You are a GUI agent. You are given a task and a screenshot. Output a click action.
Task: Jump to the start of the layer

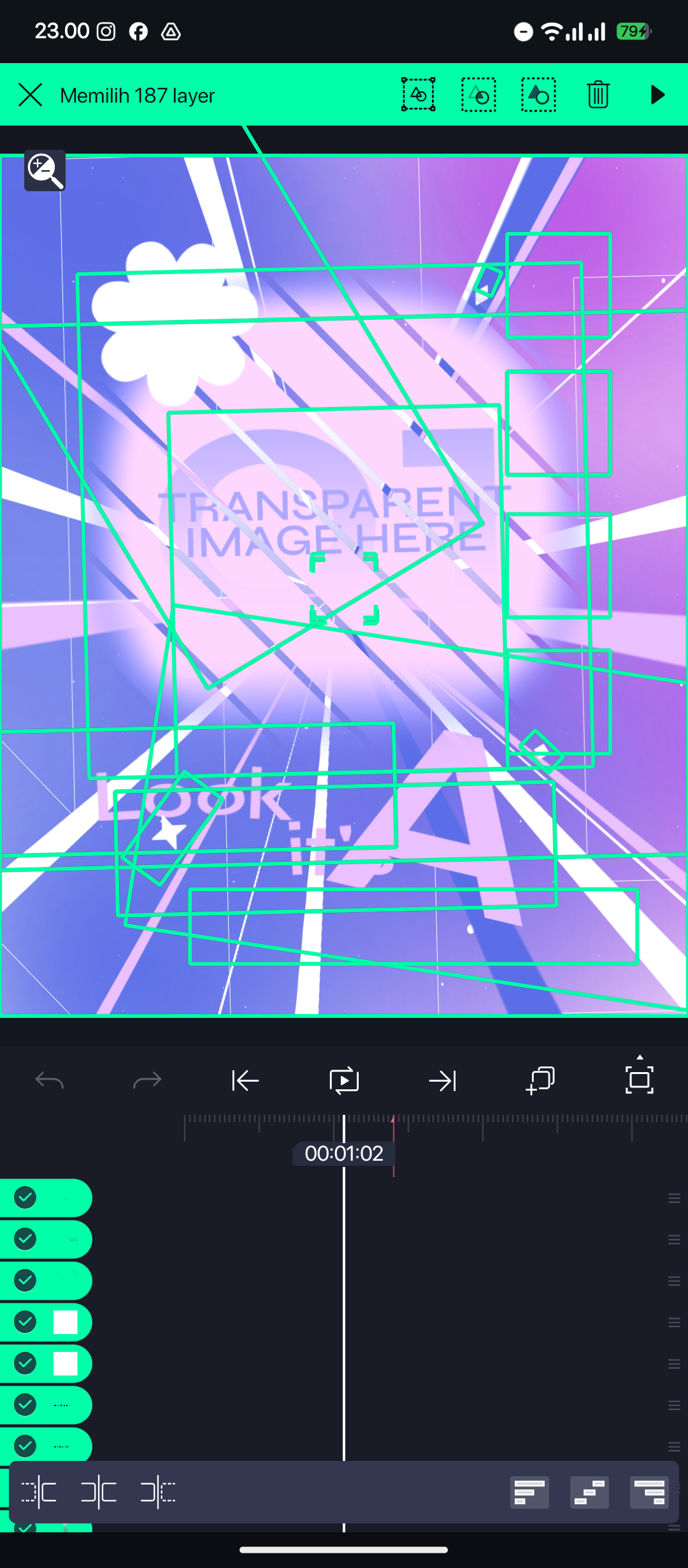[245, 1080]
